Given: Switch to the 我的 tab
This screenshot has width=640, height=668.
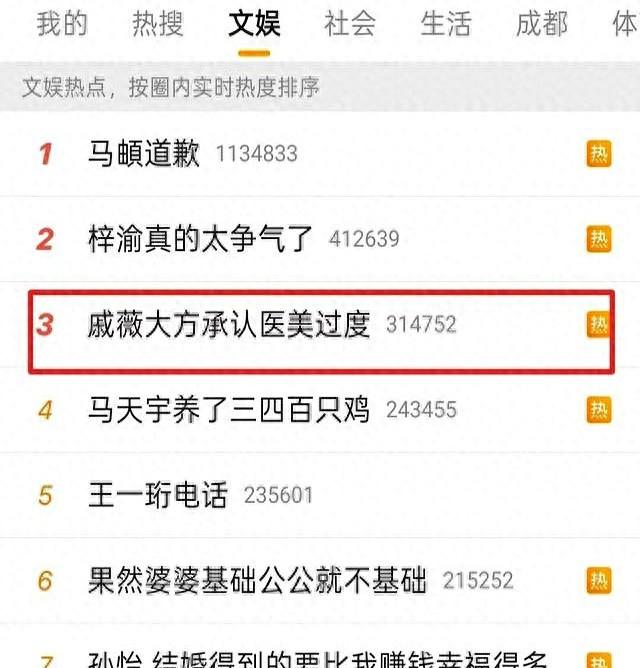Looking at the screenshot, I should pyautogui.click(x=62, y=24).
